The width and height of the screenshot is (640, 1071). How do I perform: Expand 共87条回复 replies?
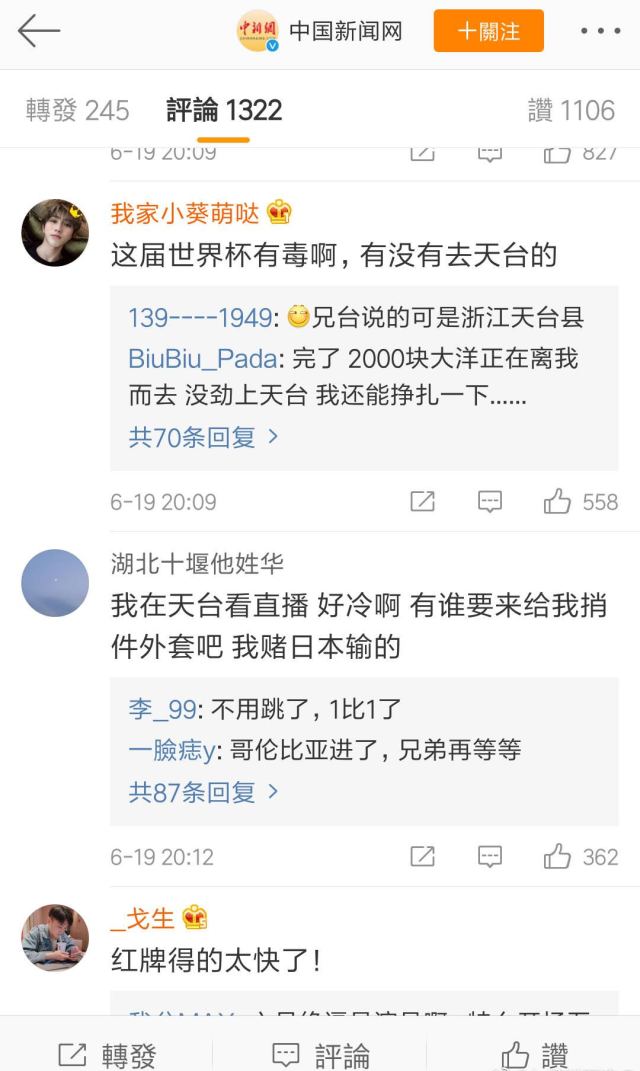click(x=203, y=792)
